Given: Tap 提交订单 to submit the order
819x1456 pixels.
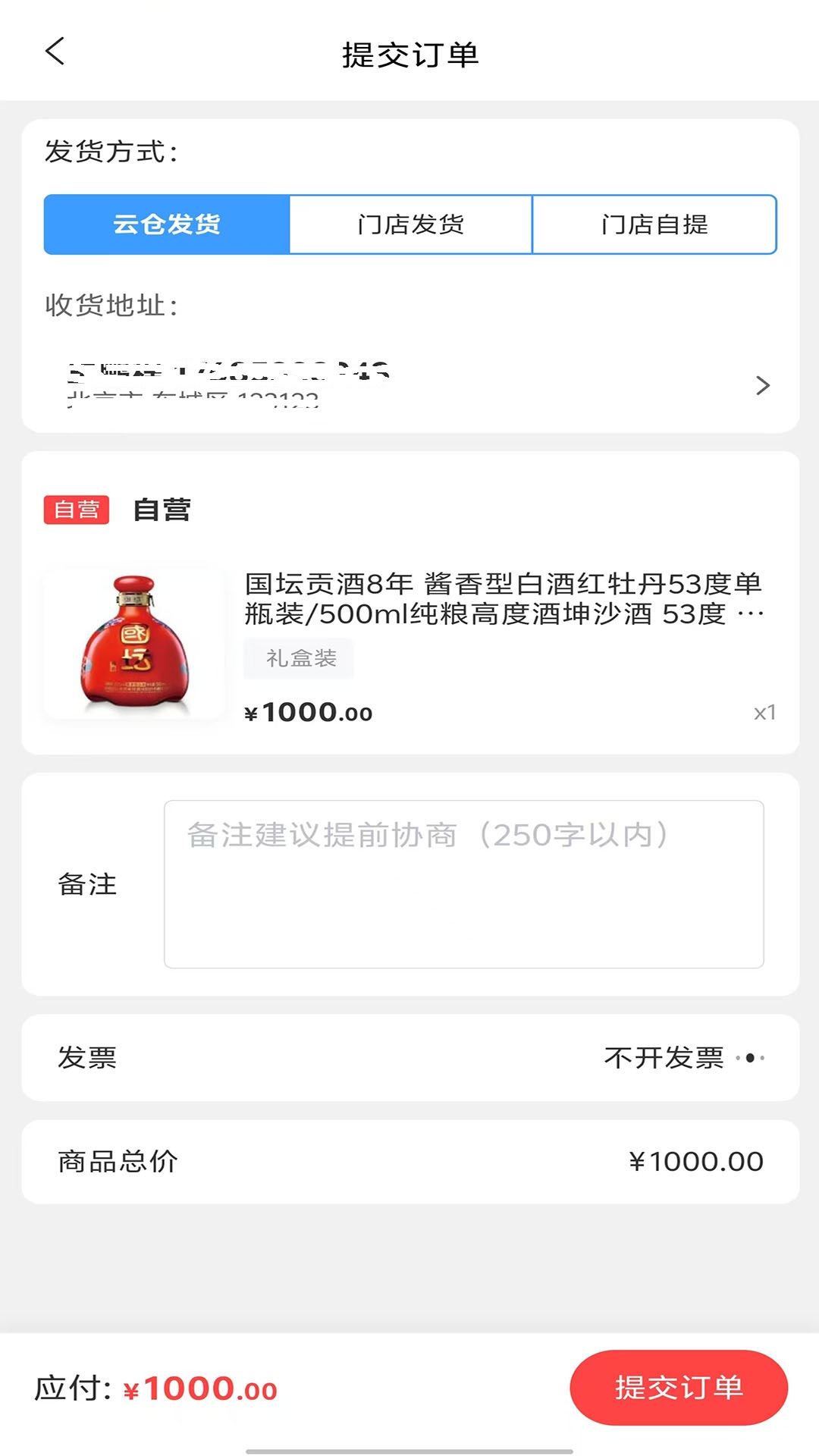Looking at the screenshot, I should pyautogui.click(x=677, y=1388).
